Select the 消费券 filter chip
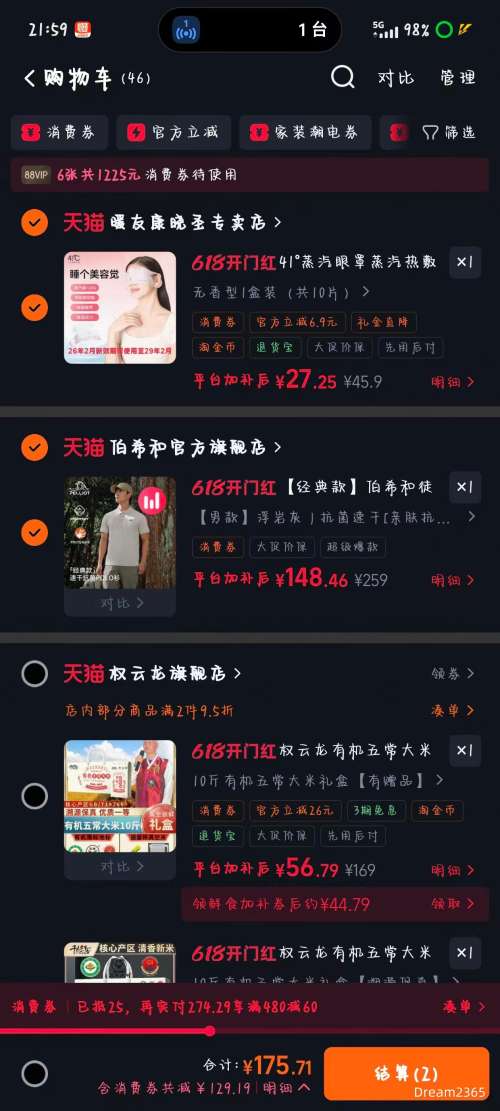 59,132
